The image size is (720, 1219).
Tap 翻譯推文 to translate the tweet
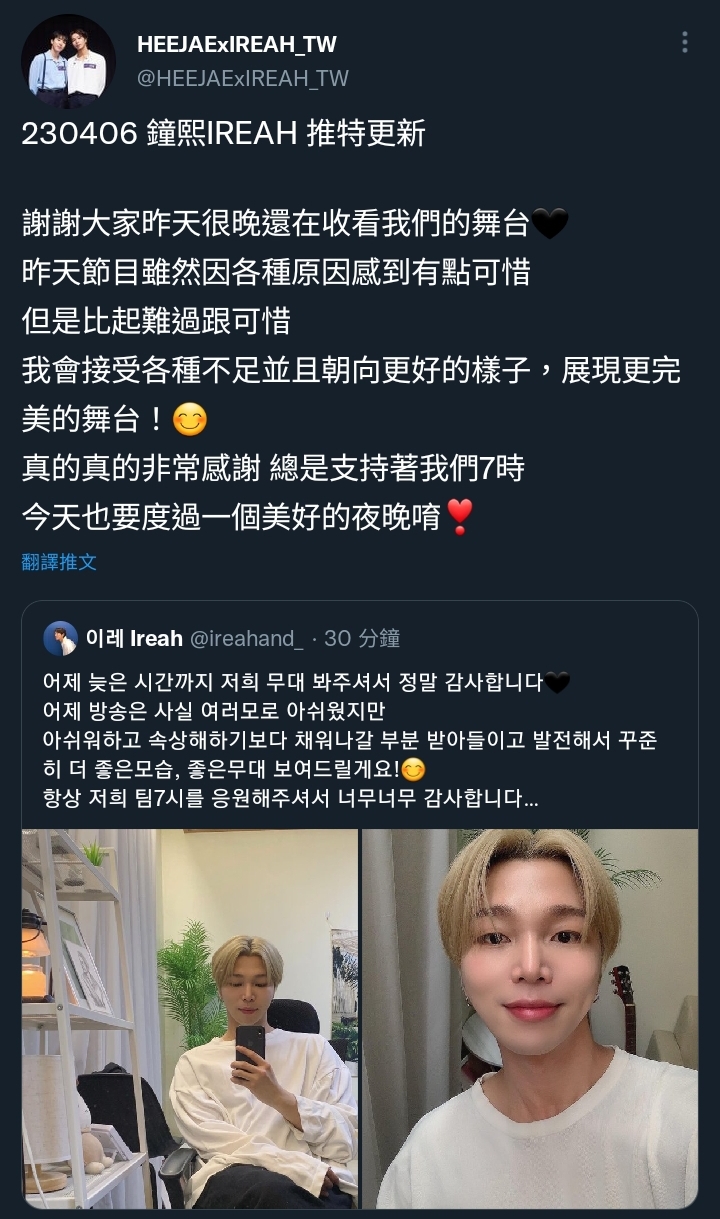[x=59, y=562]
